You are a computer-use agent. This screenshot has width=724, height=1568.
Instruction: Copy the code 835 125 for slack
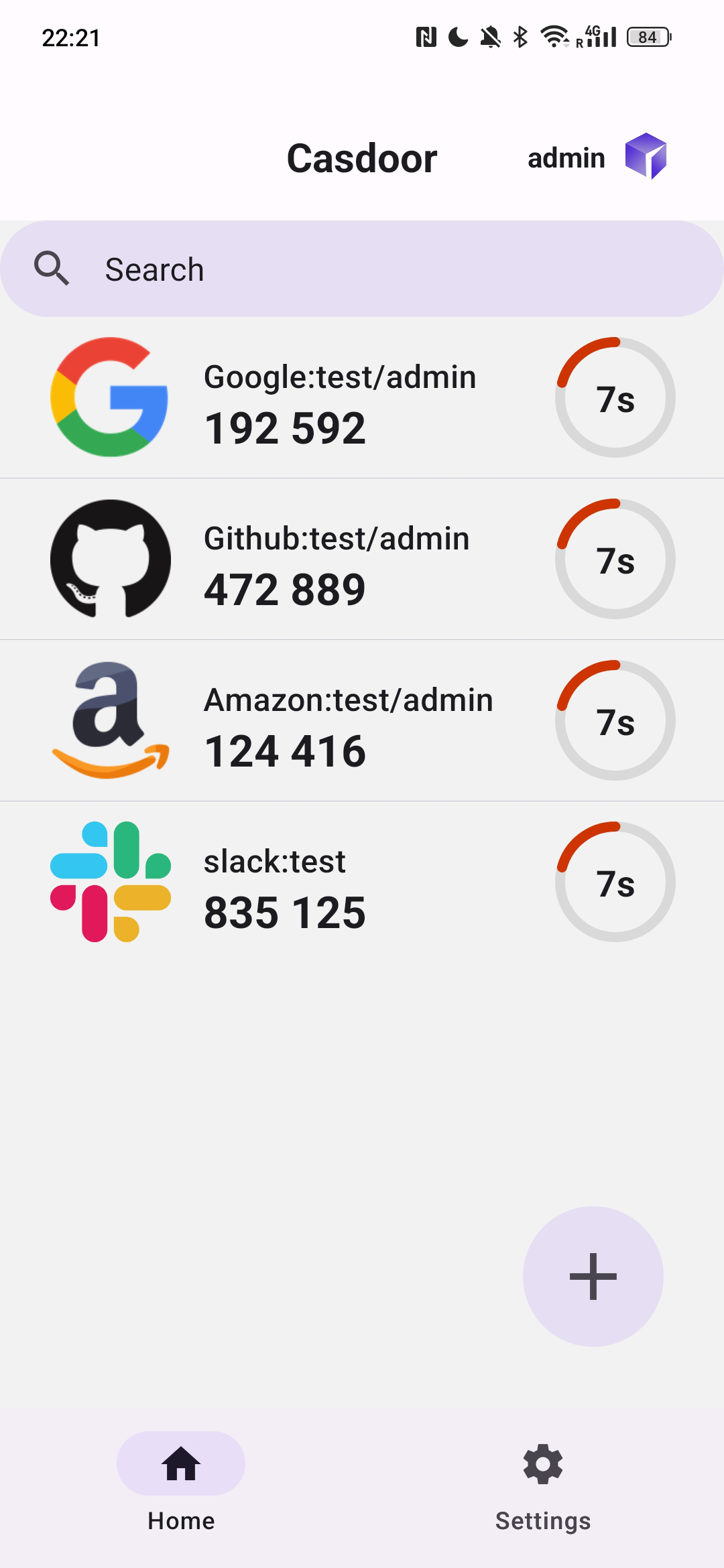[x=284, y=910]
